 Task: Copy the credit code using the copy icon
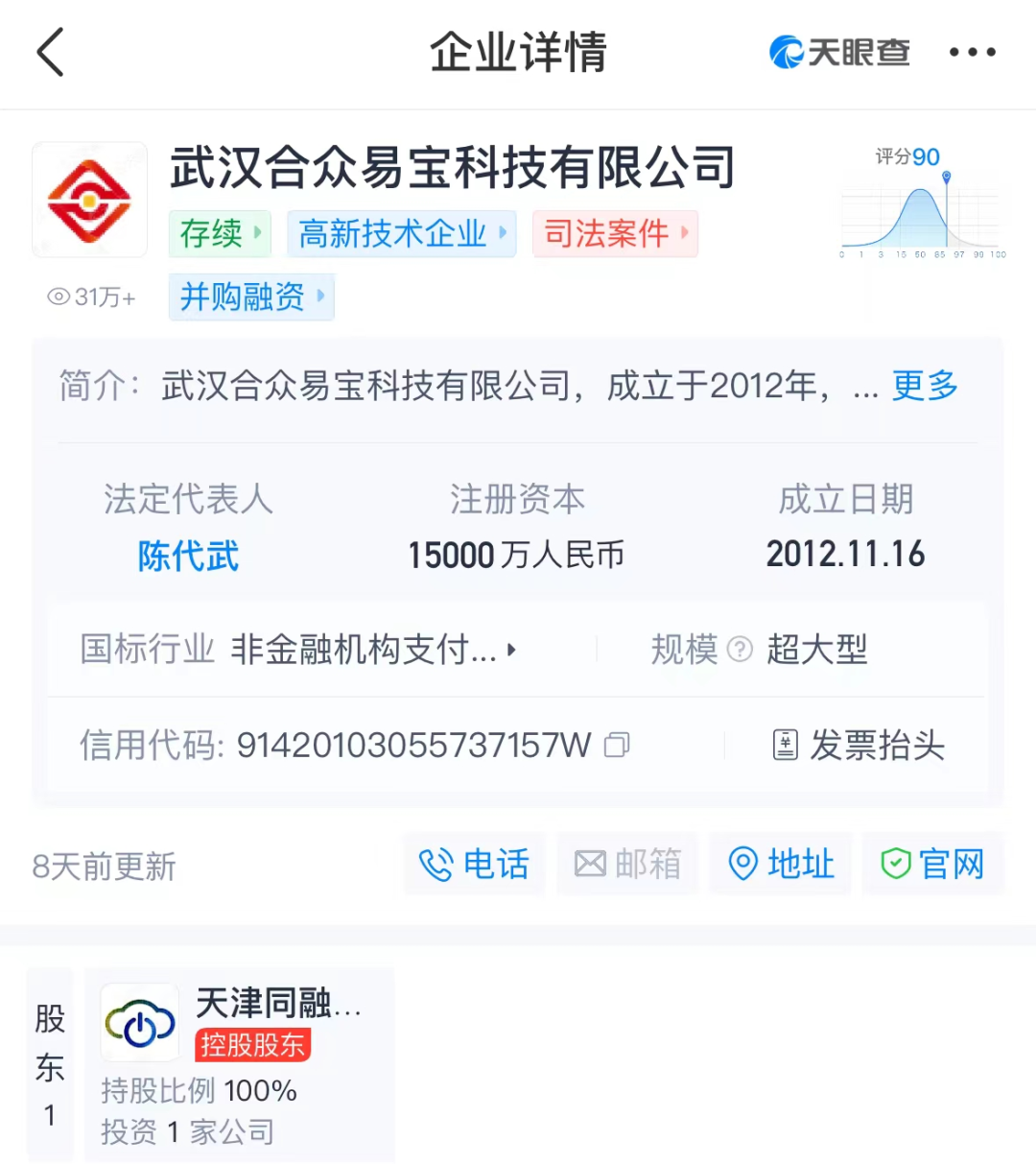617,746
